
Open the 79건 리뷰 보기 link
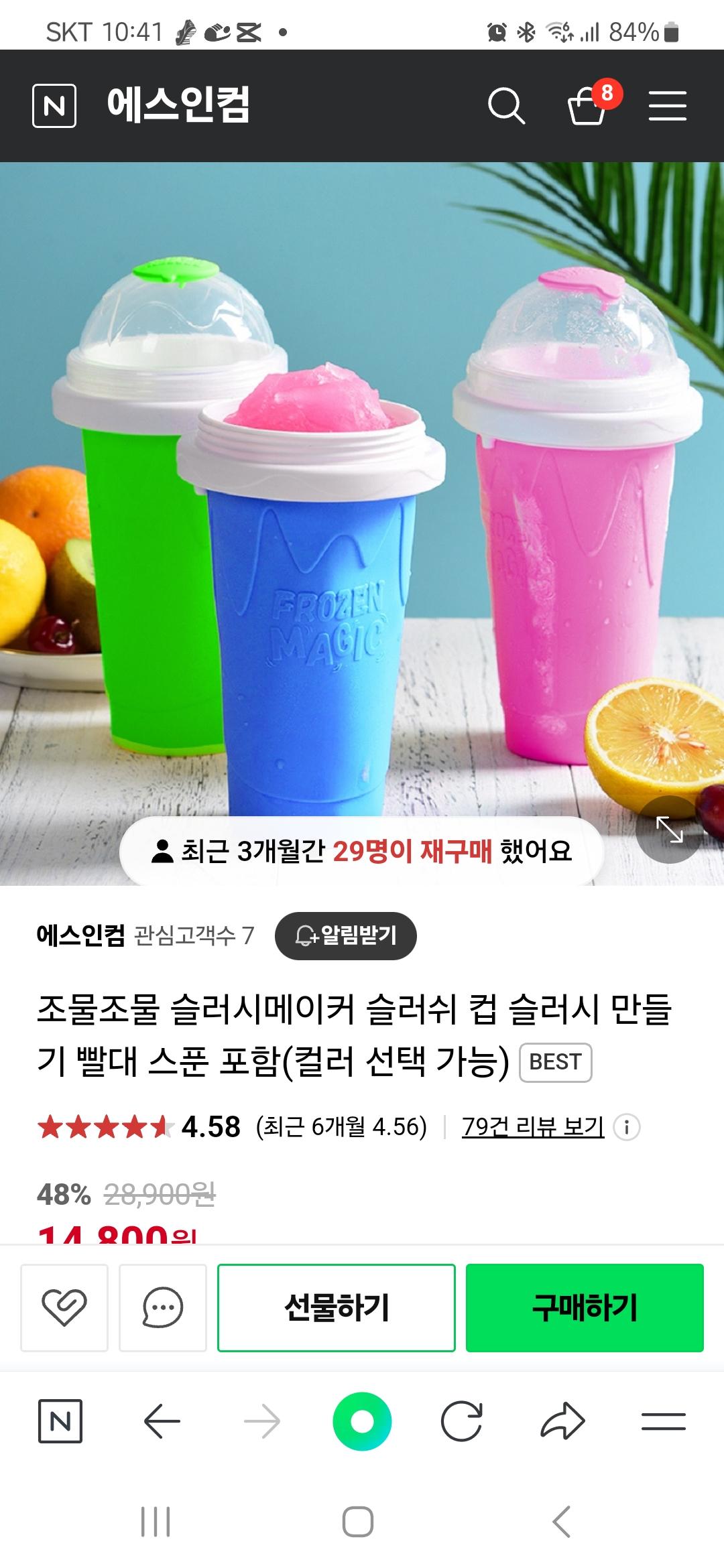tap(533, 1127)
